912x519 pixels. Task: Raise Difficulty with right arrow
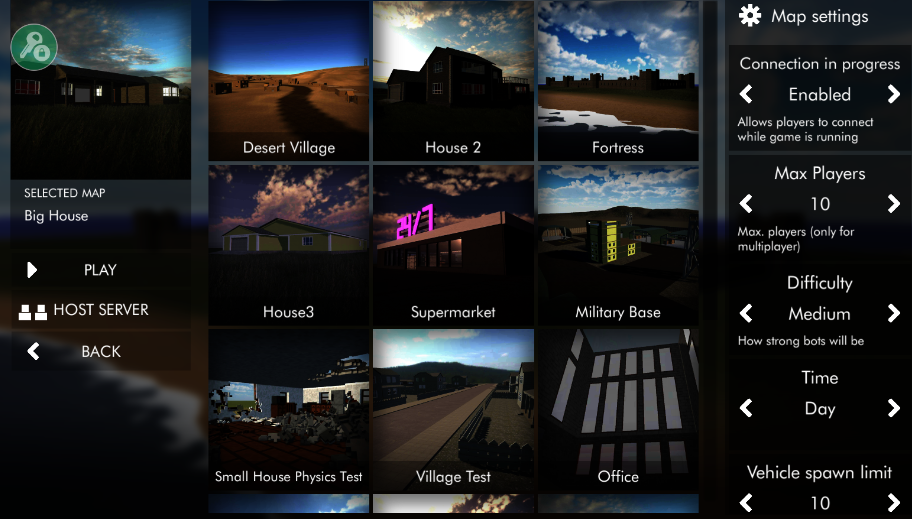(894, 313)
